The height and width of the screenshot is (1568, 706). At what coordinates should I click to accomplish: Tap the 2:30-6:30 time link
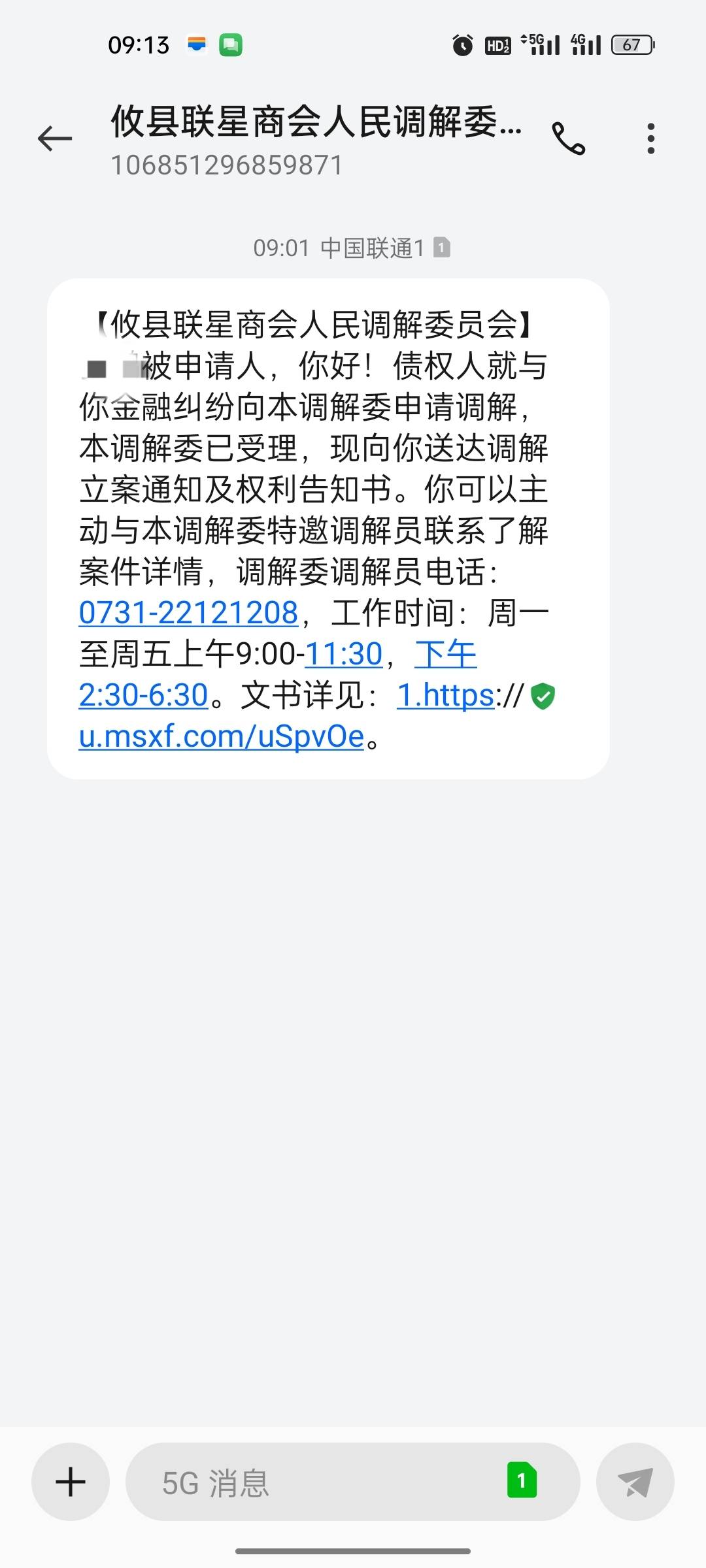point(143,695)
